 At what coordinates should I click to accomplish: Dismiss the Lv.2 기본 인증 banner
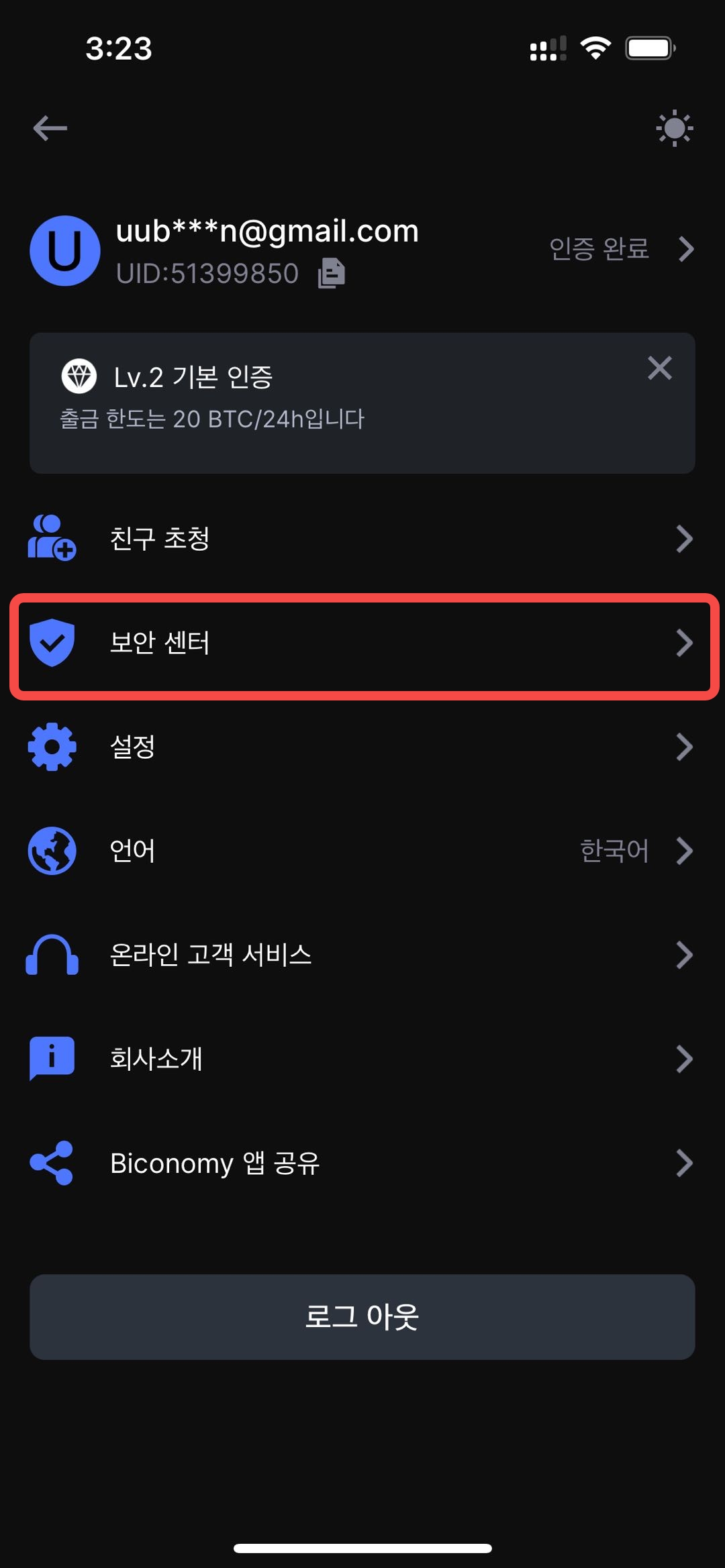[x=659, y=368]
